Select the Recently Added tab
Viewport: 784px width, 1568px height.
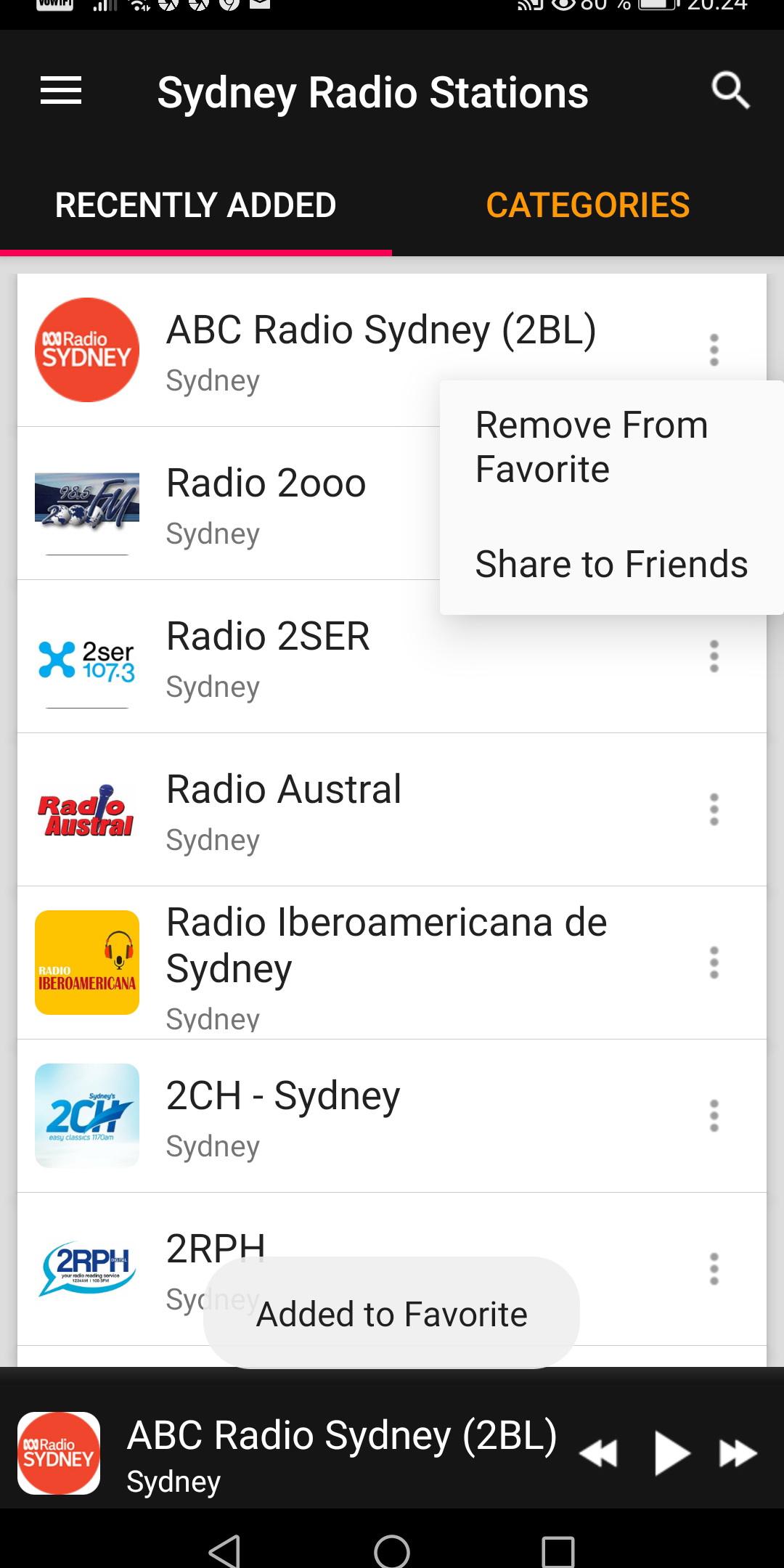click(x=196, y=205)
